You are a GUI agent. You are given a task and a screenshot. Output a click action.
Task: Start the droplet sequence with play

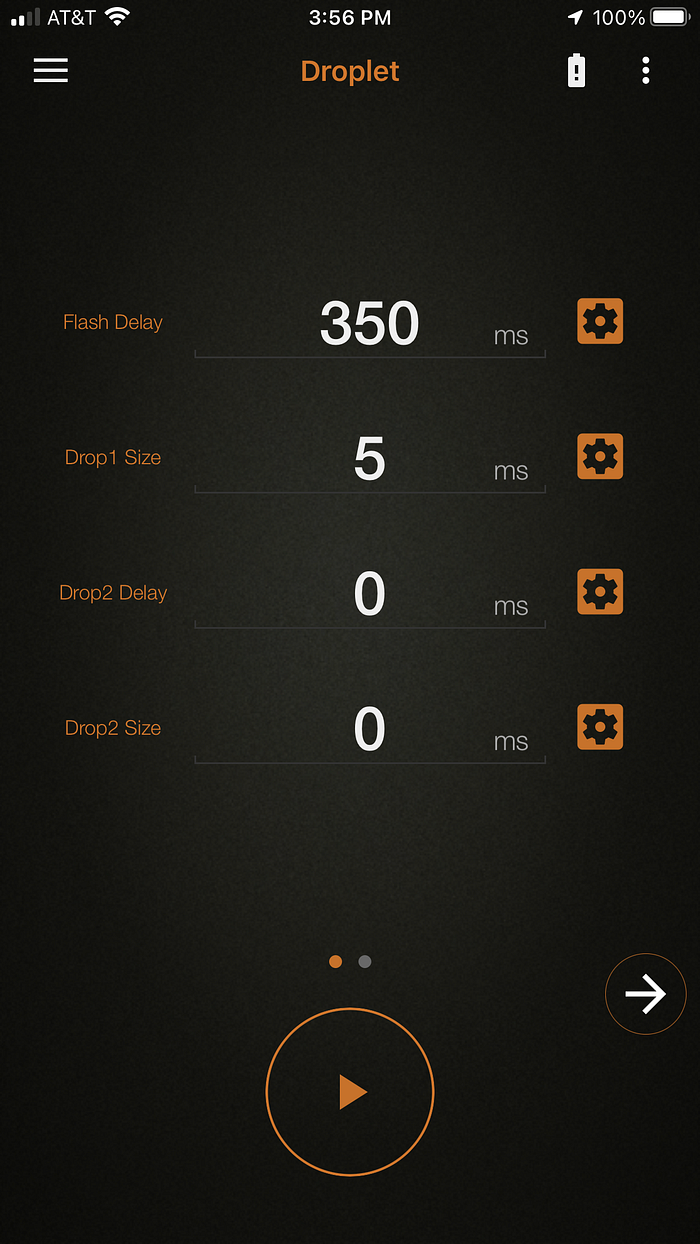[x=350, y=1092]
